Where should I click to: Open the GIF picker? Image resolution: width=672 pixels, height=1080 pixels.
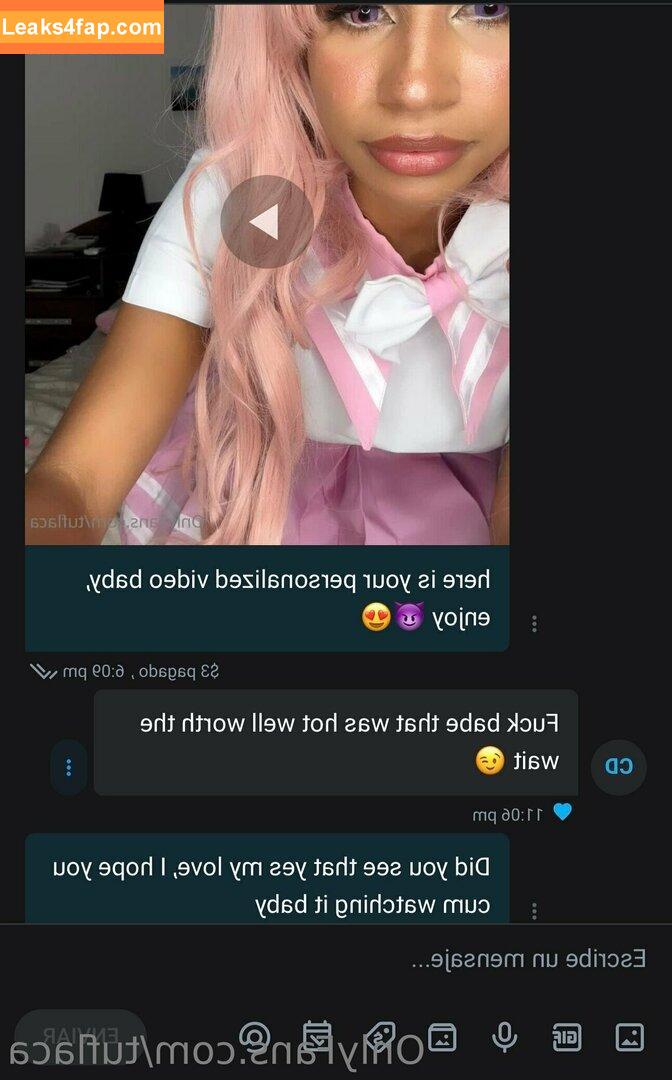pos(567,1037)
